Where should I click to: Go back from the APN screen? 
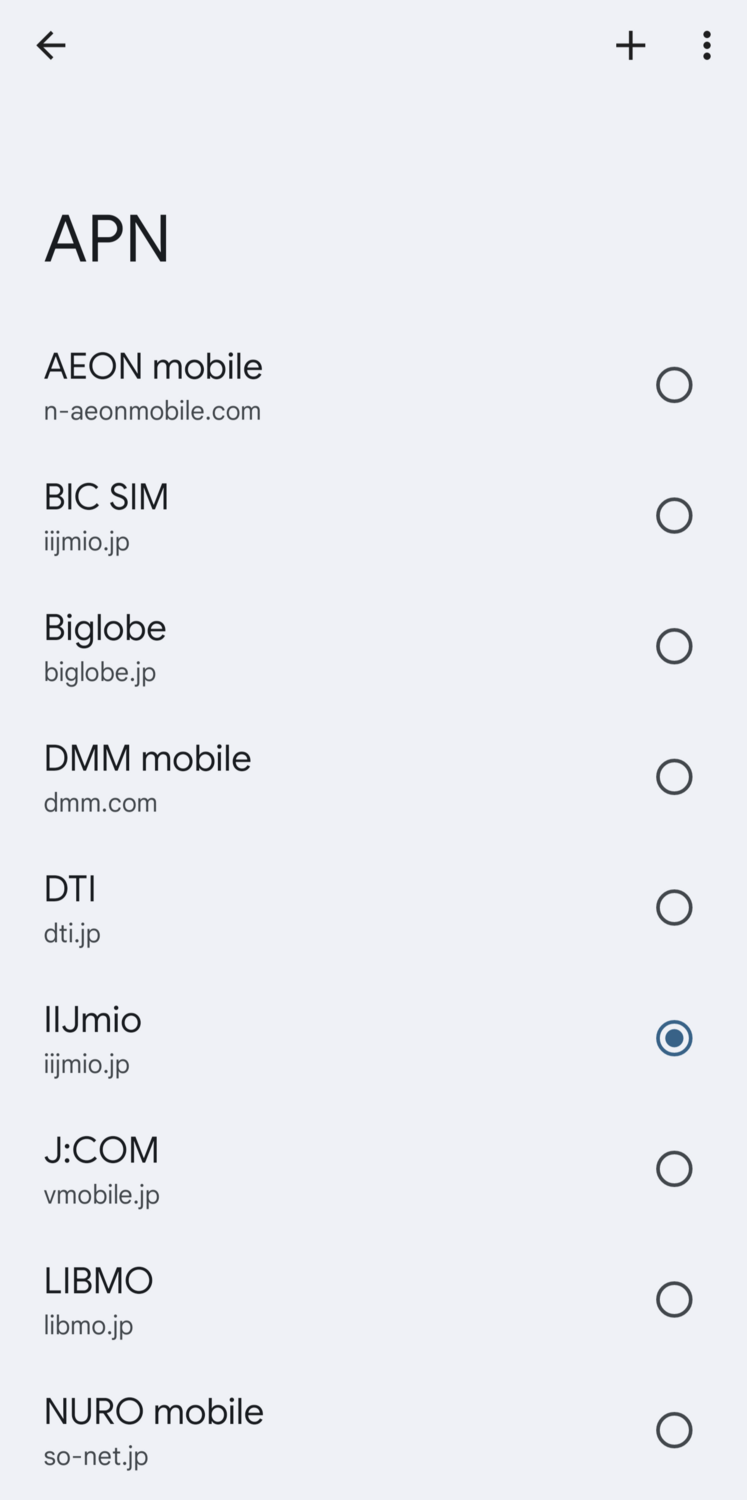[x=51, y=45]
